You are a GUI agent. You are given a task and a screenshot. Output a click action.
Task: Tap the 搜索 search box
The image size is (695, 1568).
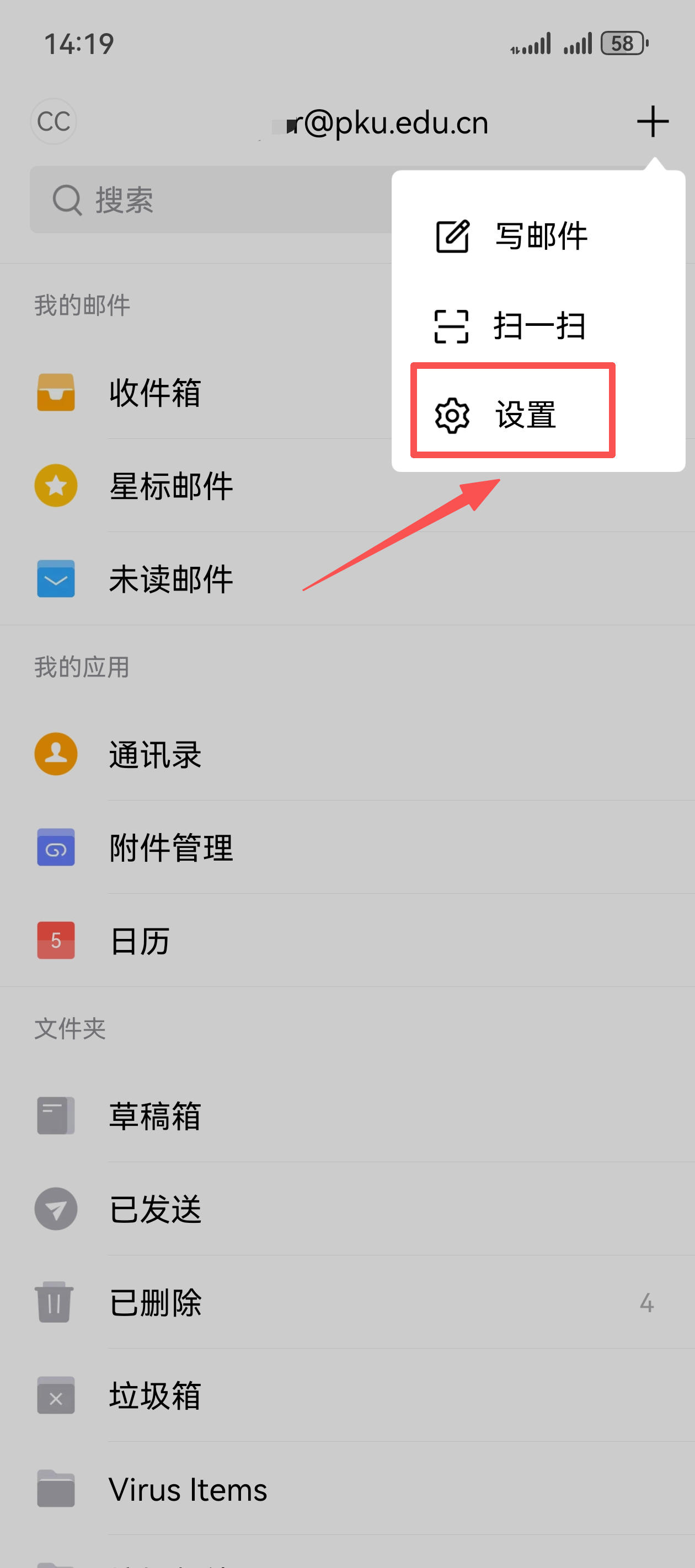[x=207, y=200]
